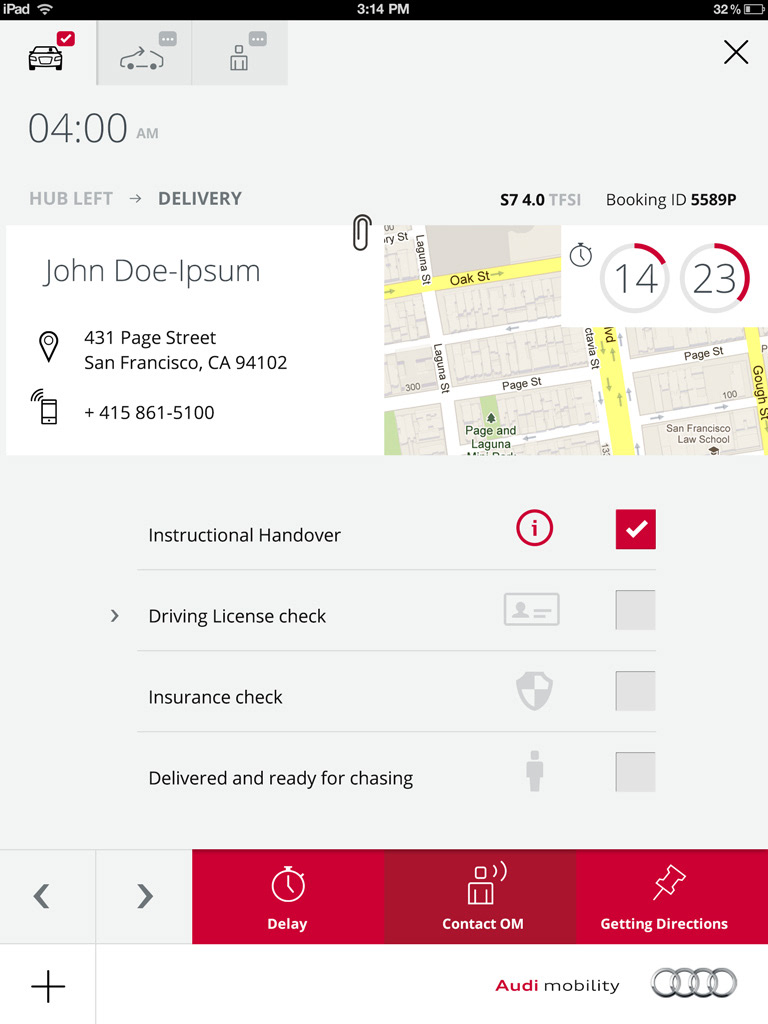
Task: Switch to the car transfer tab
Action: pyautogui.click(x=144, y=54)
